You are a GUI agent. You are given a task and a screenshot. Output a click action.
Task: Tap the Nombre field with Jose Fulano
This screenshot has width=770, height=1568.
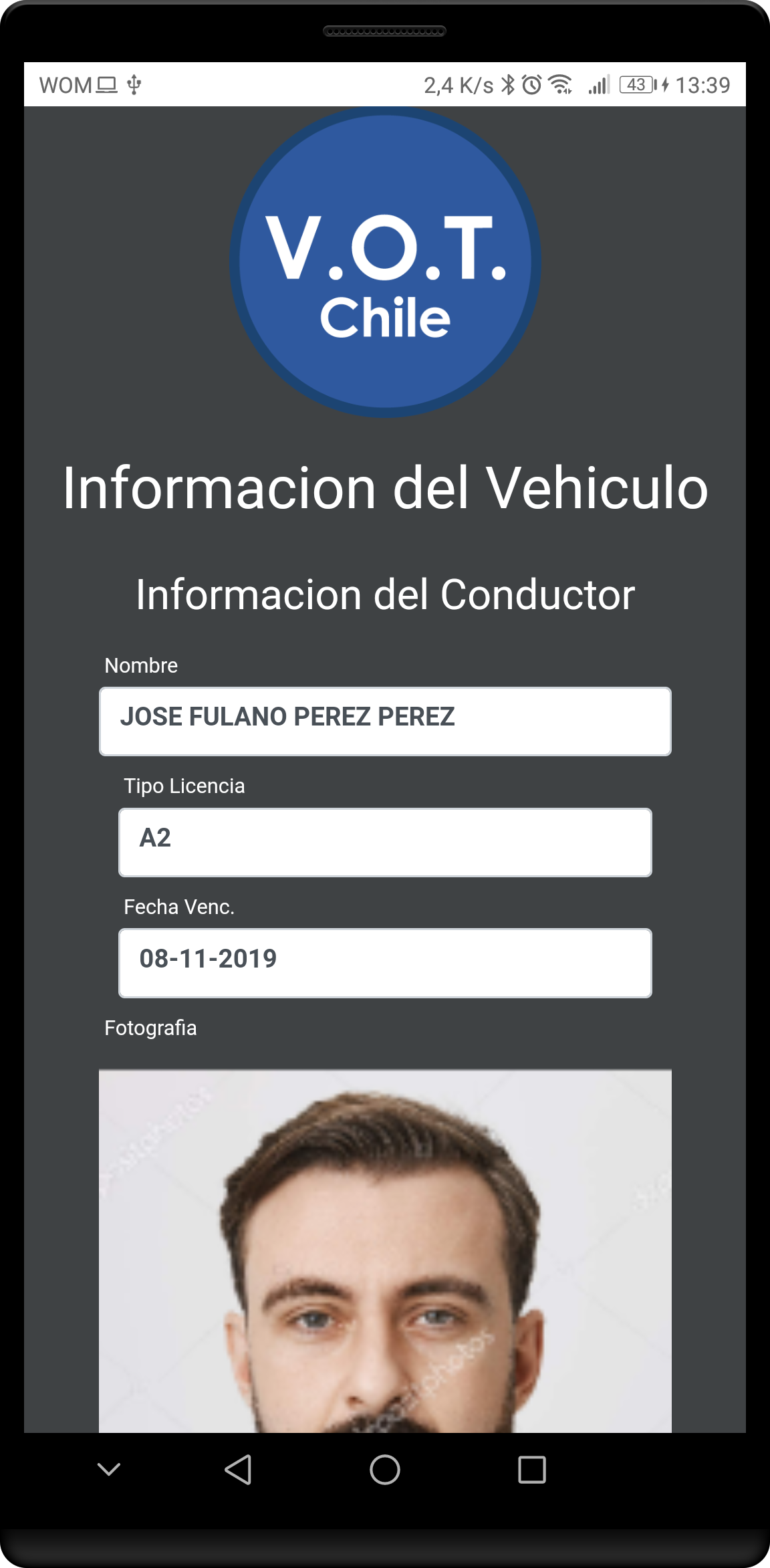point(385,721)
